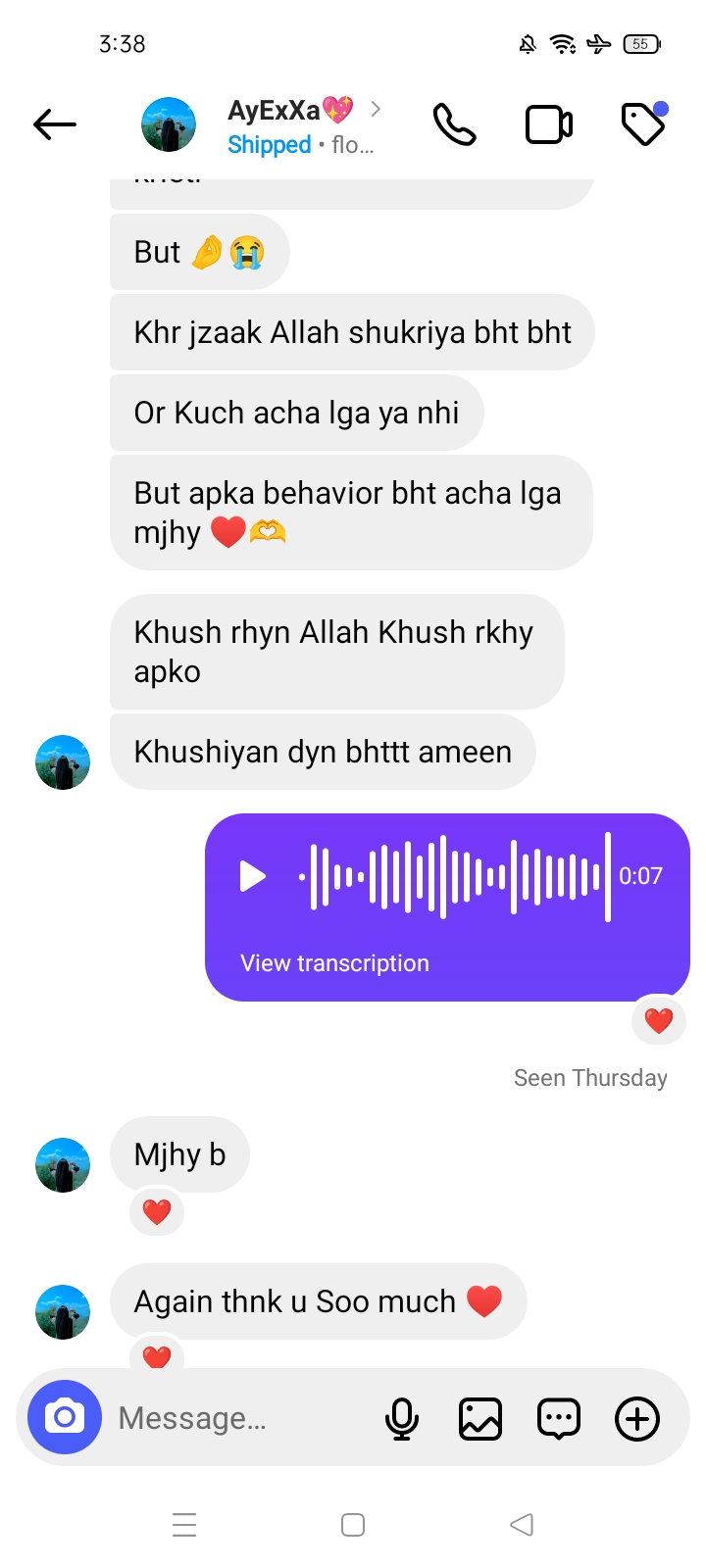Open the camera to send a photo
This screenshot has height=1568, width=706.
63,1417
